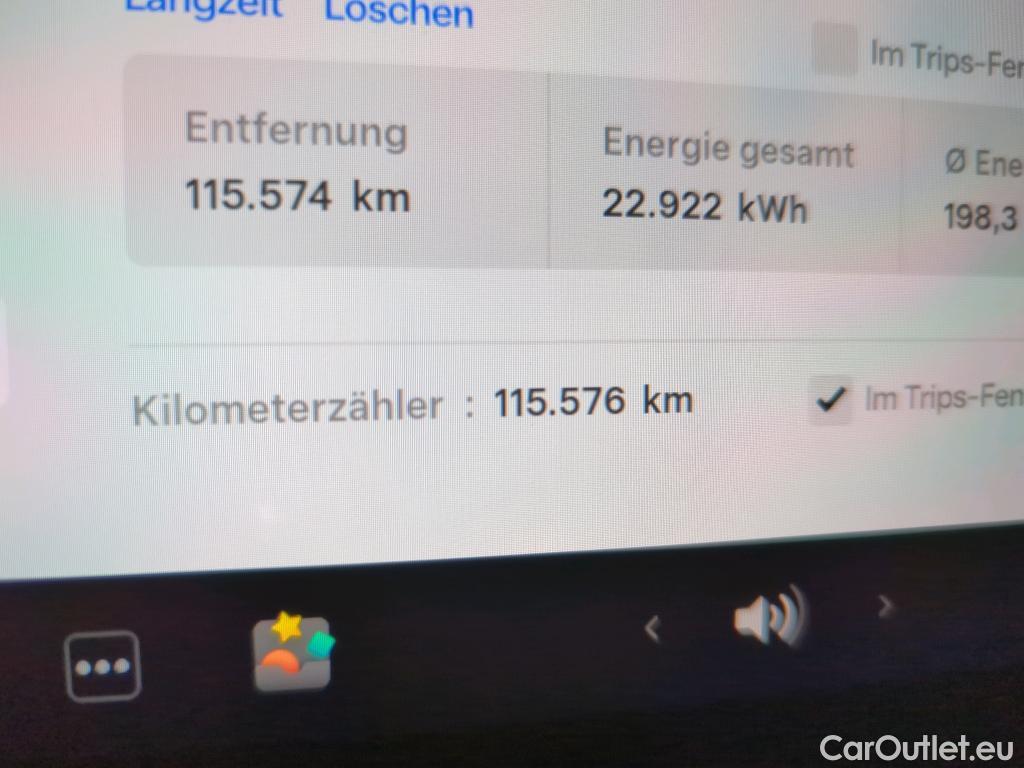Screen dimensions: 1024x768
Task: Open the three-dots app launcher
Action: pos(102,666)
